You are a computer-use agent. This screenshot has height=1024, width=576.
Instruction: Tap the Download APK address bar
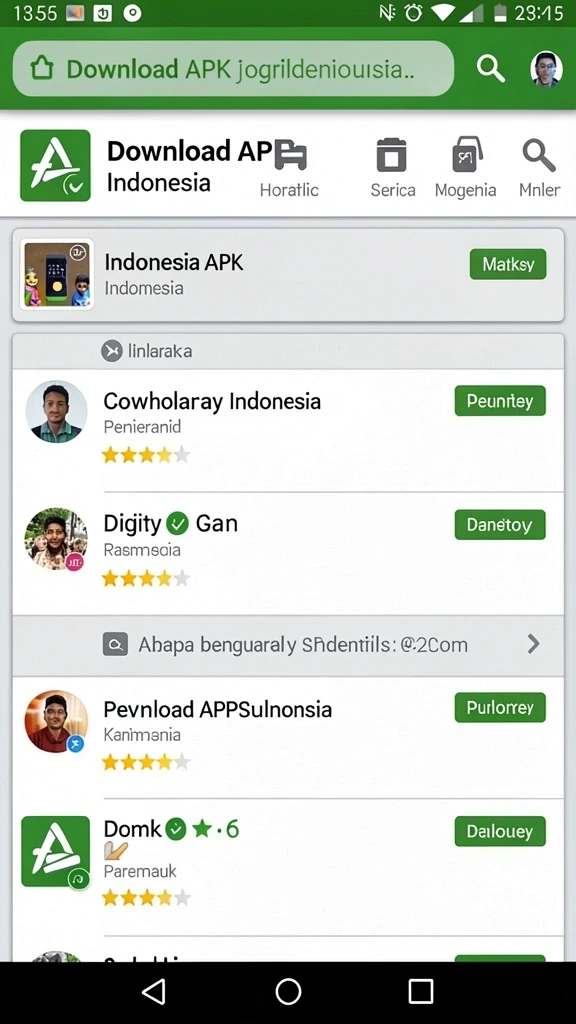tap(233, 69)
